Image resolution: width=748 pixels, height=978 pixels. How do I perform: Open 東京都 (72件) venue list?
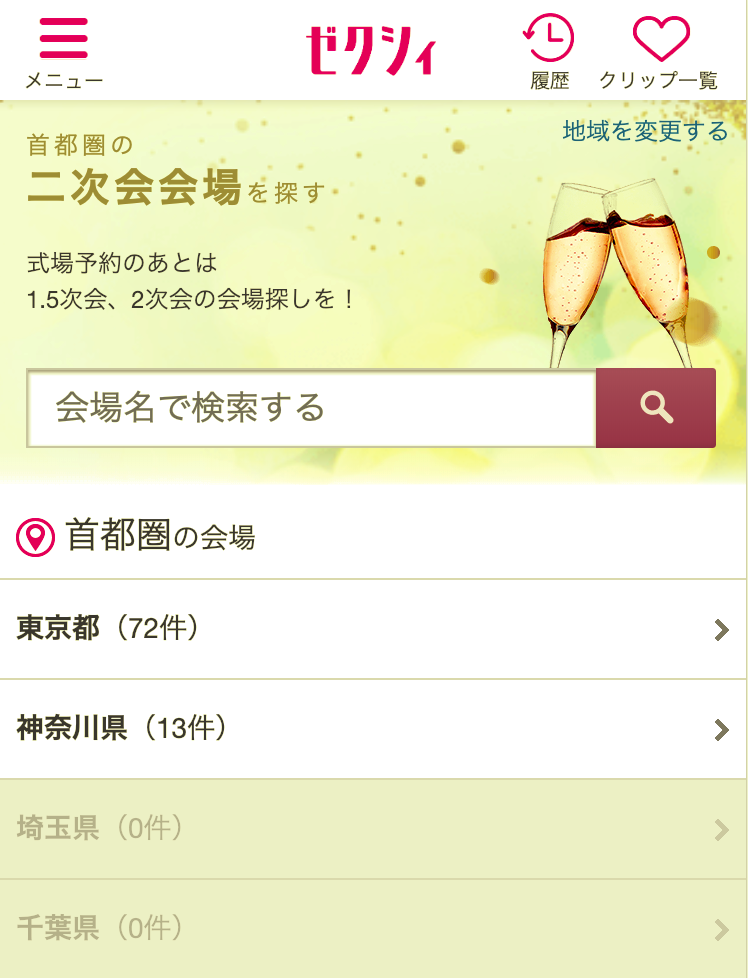tap(373, 629)
